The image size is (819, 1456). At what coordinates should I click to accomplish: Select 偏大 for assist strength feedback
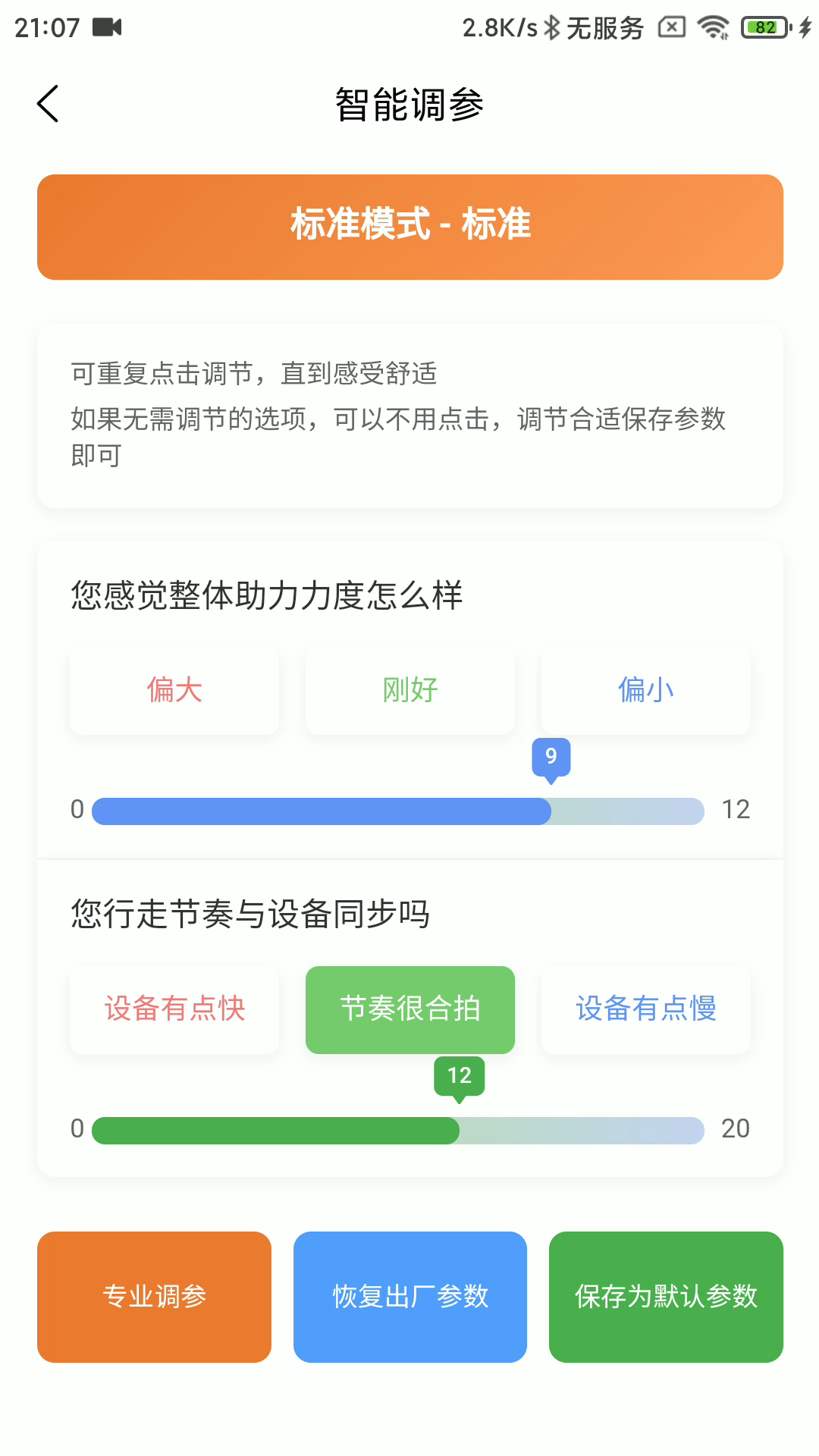174,691
